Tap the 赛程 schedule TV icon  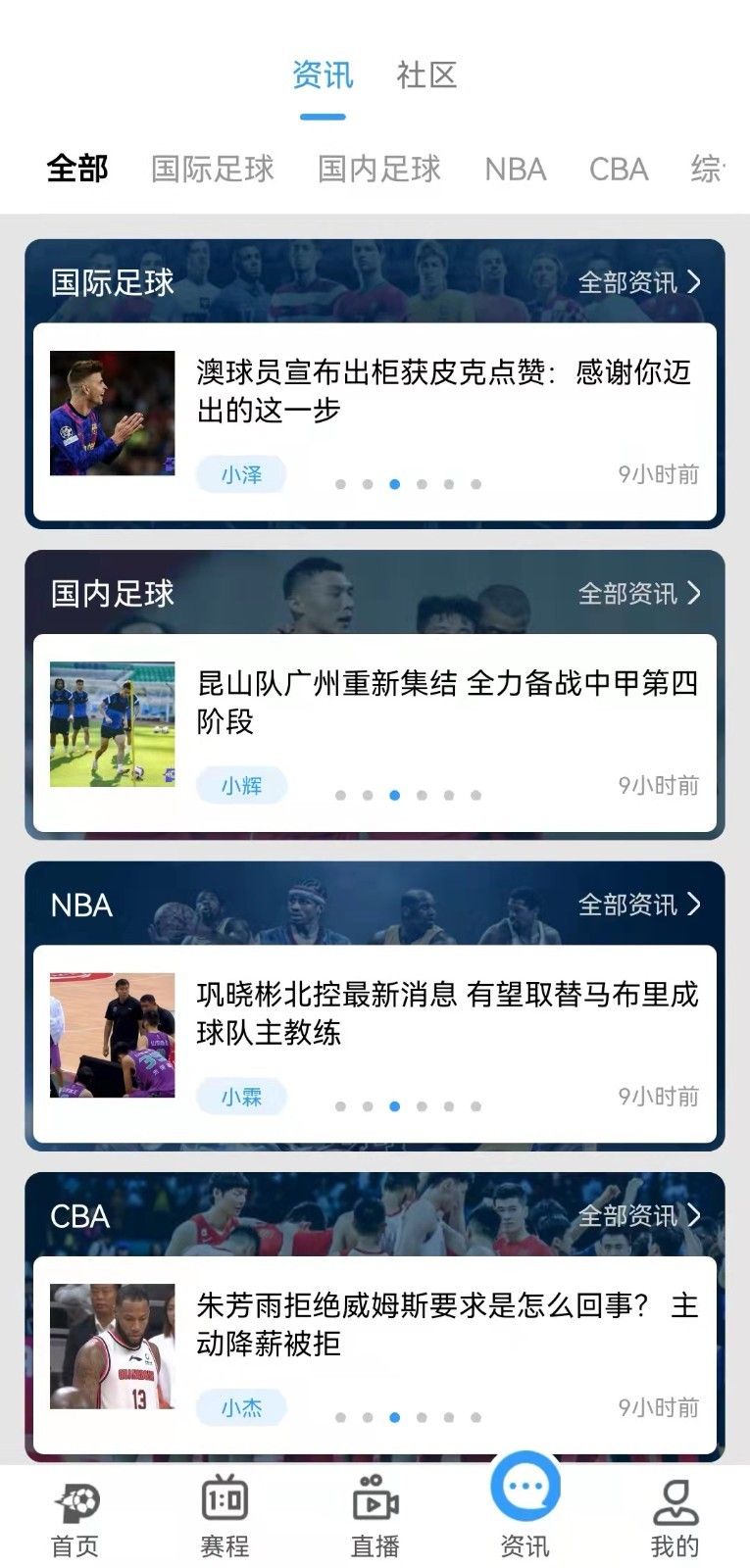(224, 1499)
